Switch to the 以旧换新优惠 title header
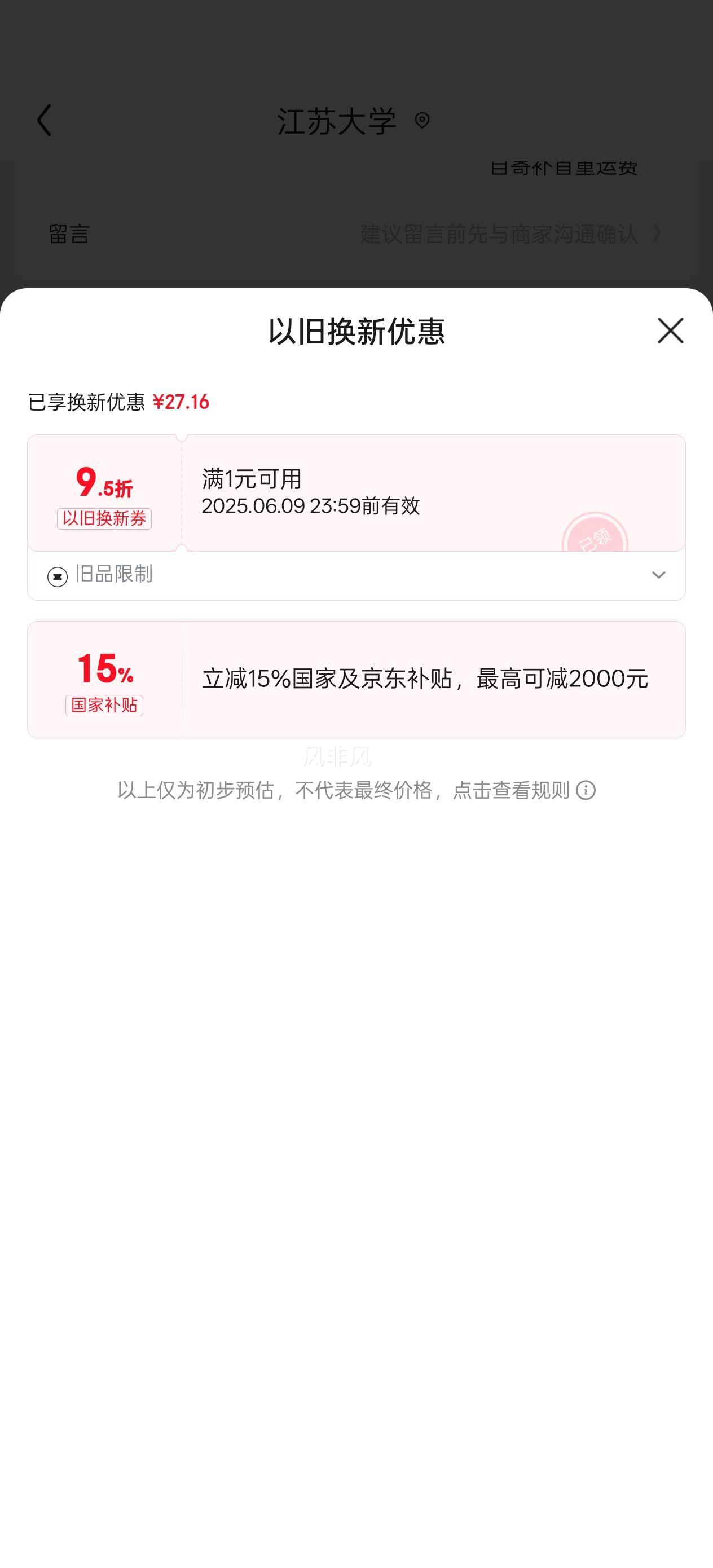This screenshot has width=713, height=1568. point(356,331)
